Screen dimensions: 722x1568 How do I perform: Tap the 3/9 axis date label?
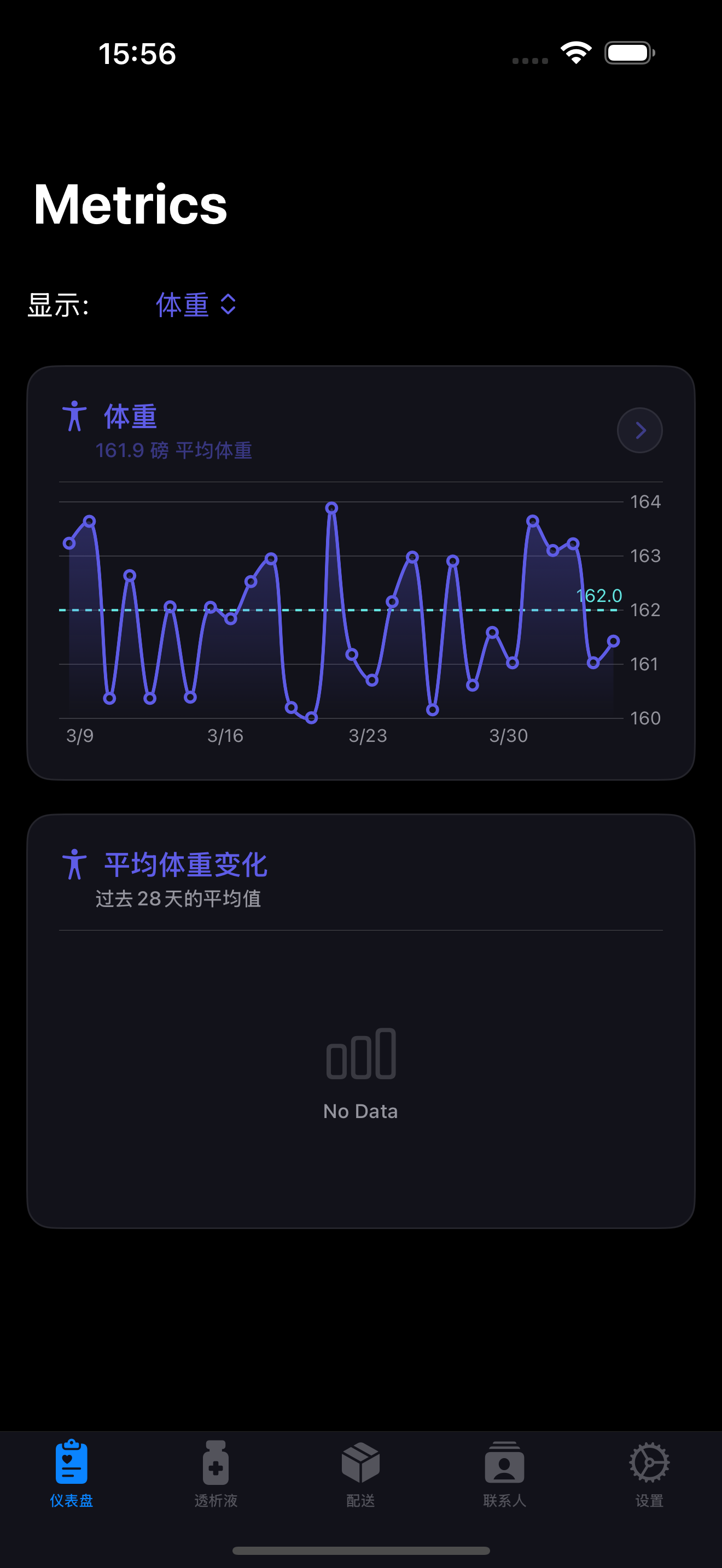(x=80, y=736)
